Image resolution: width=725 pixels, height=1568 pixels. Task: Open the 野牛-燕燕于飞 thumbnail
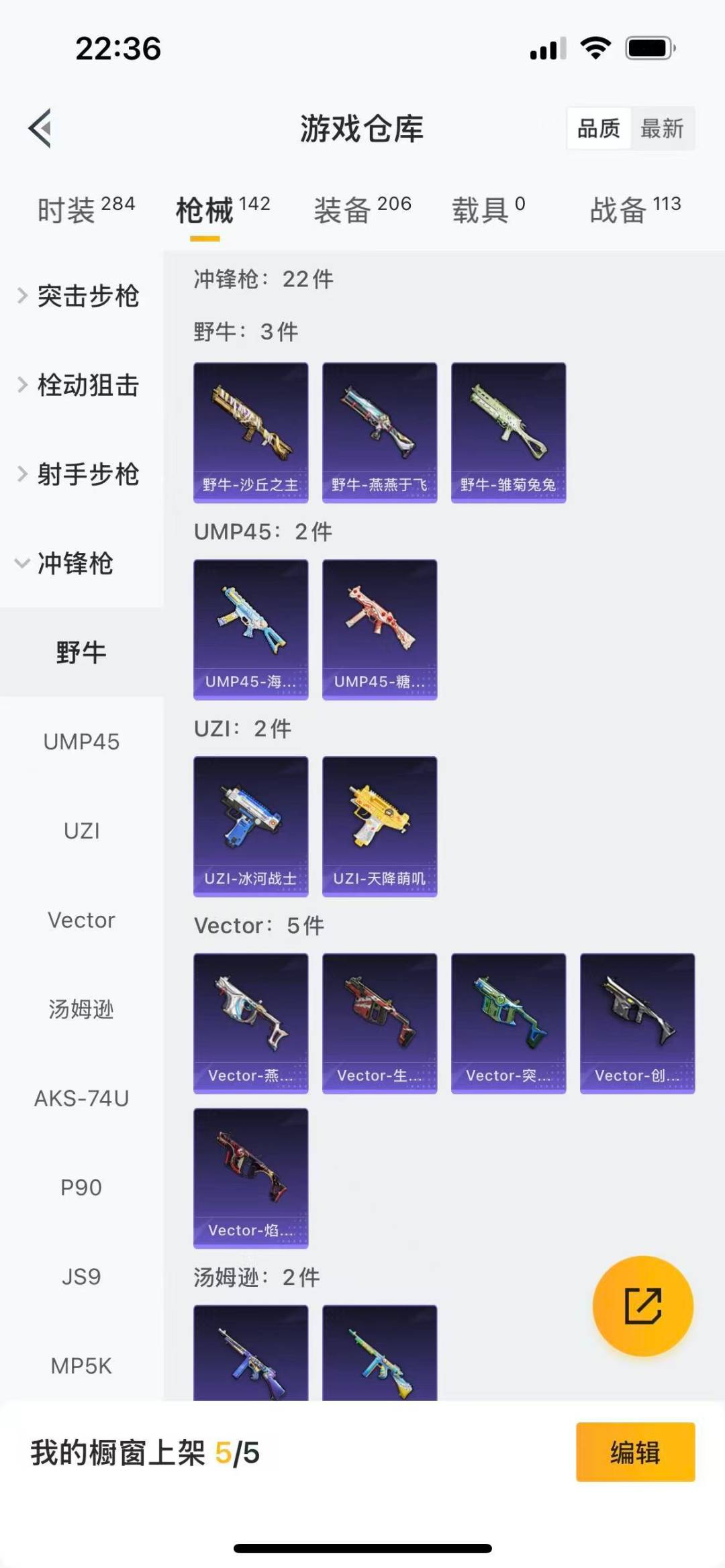pos(379,429)
